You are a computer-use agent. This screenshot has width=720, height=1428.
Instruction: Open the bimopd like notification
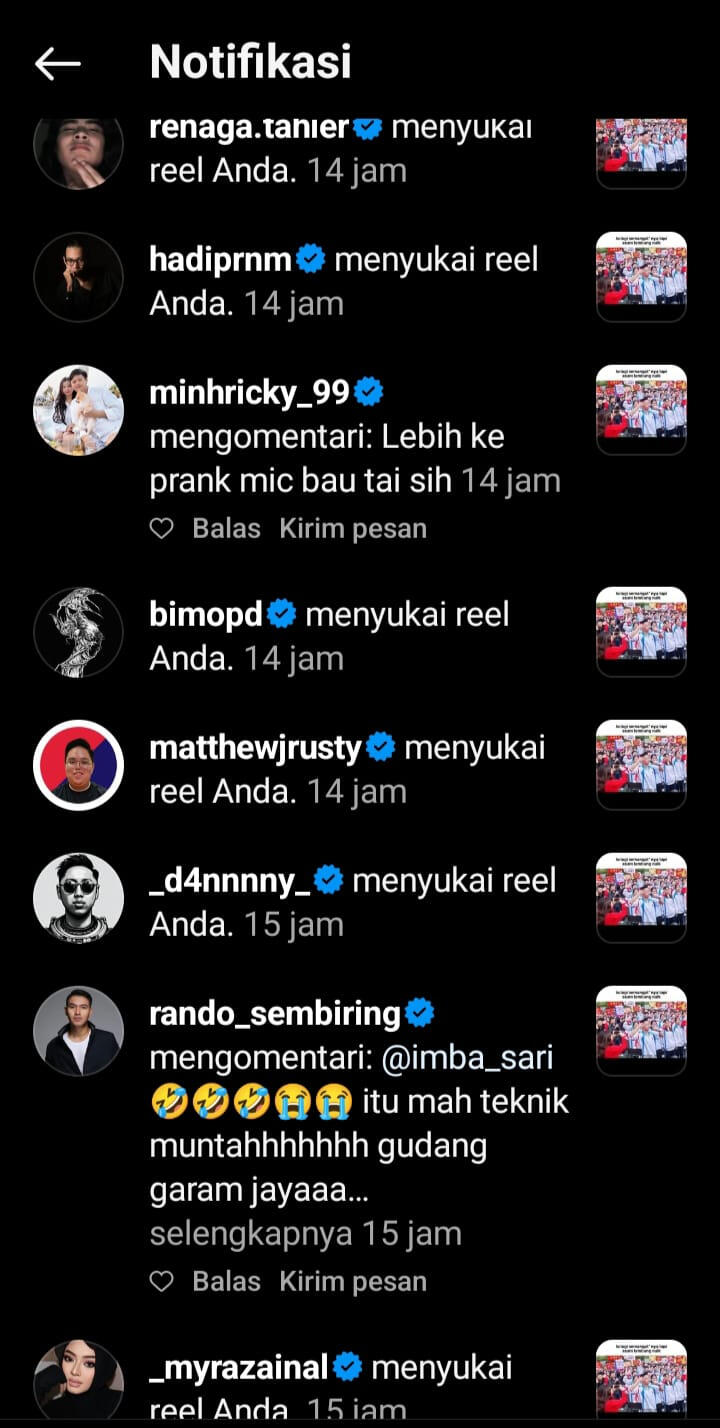(x=330, y=635)
